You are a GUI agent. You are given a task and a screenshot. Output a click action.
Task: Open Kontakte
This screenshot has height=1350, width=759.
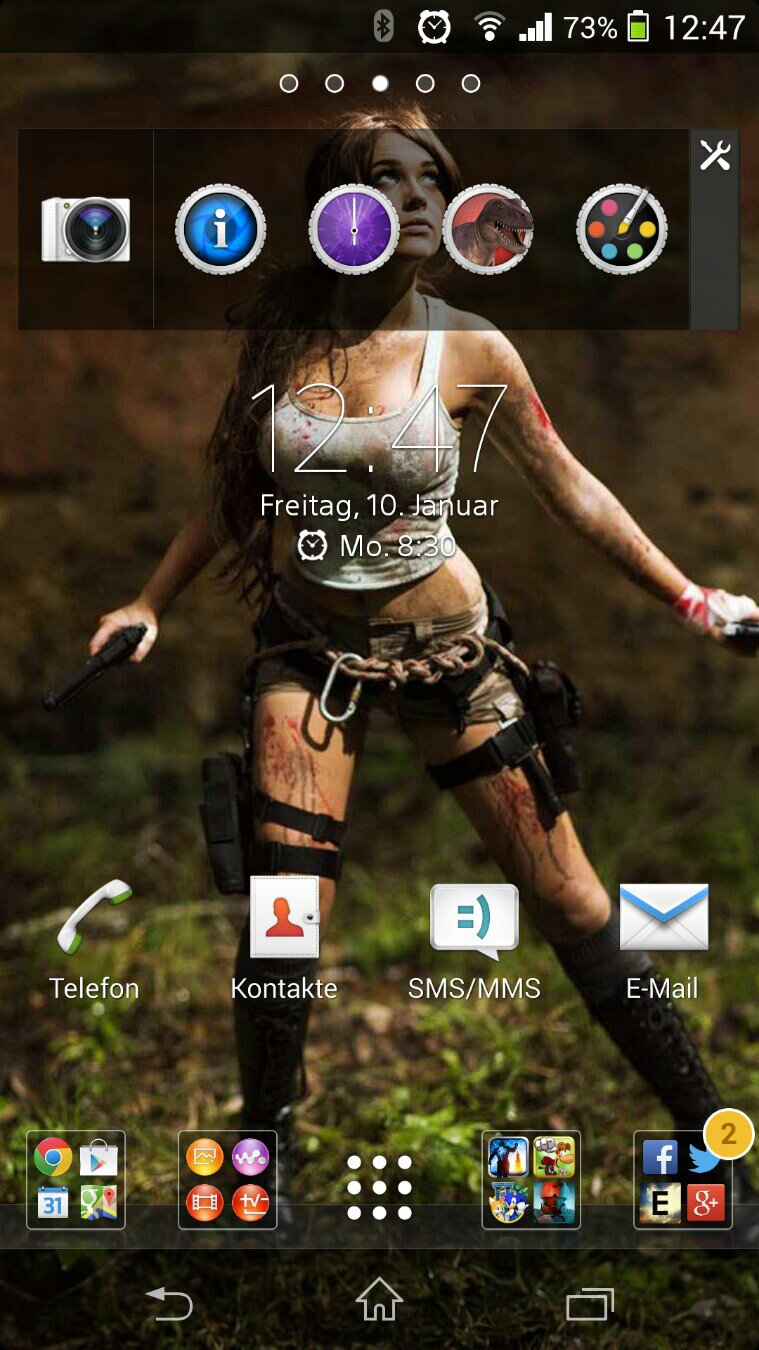(284, 940)
